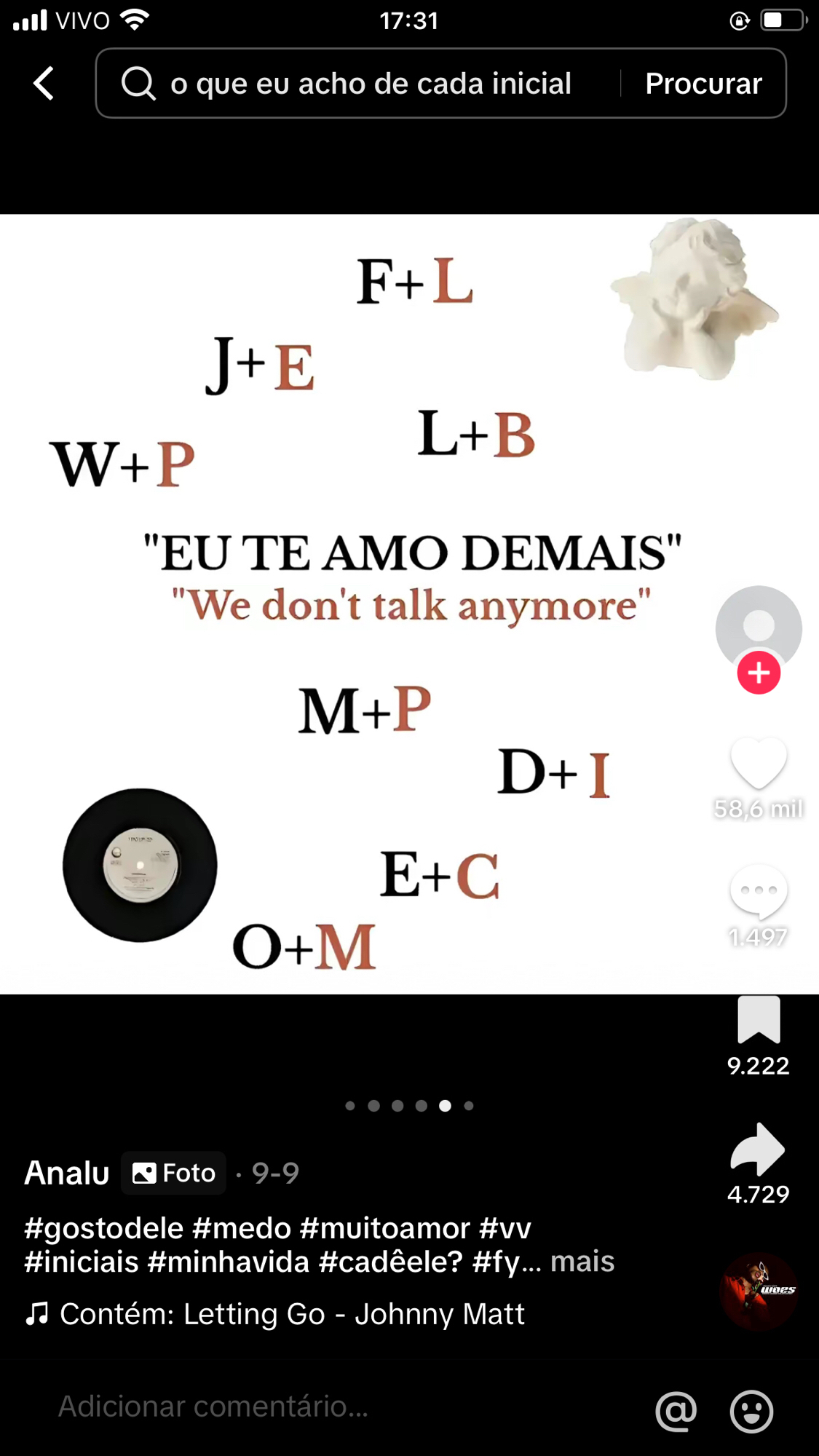Open the #medo hashtag
Screen dimensions: 819x1456
coord(241,1228)
